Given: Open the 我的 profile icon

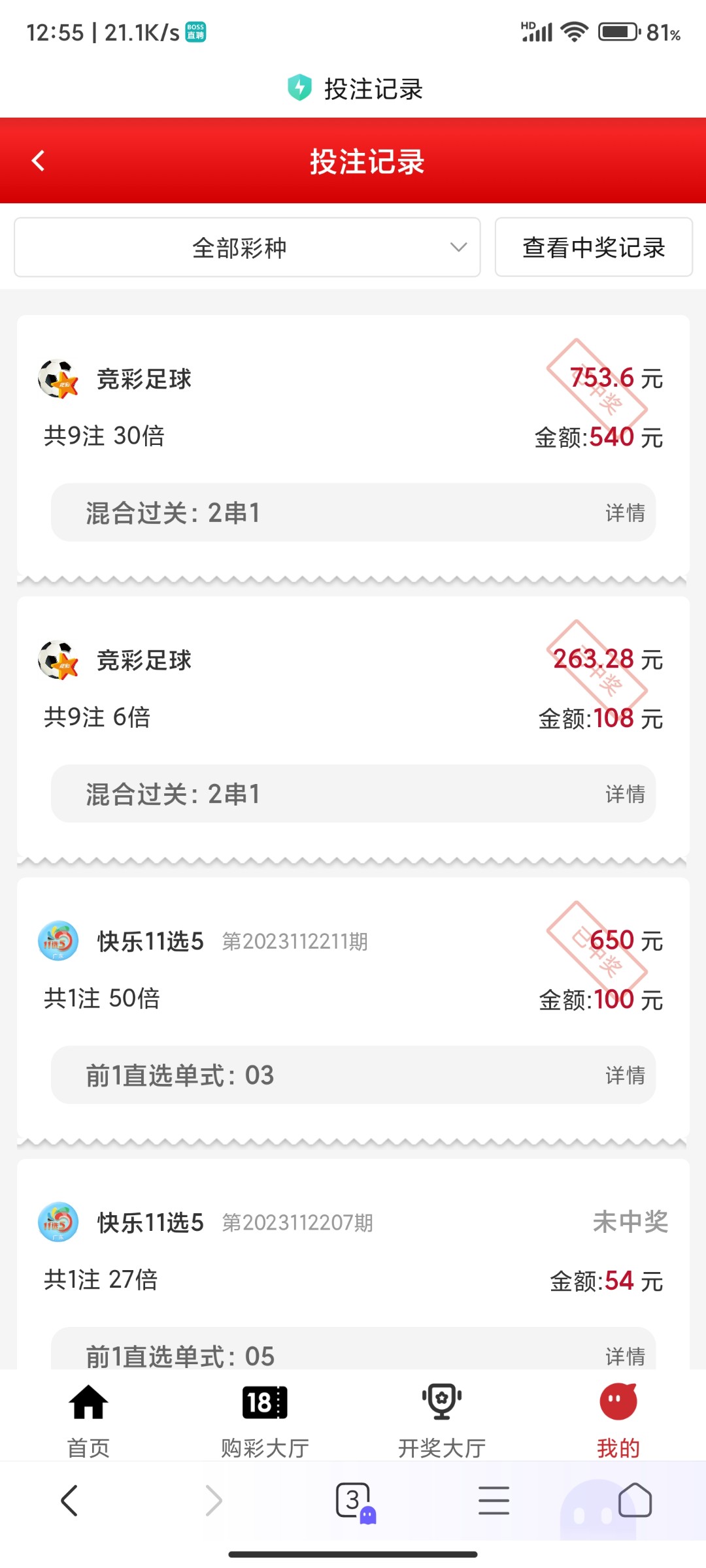Looking at the screenshot, I should (617, 1401).
